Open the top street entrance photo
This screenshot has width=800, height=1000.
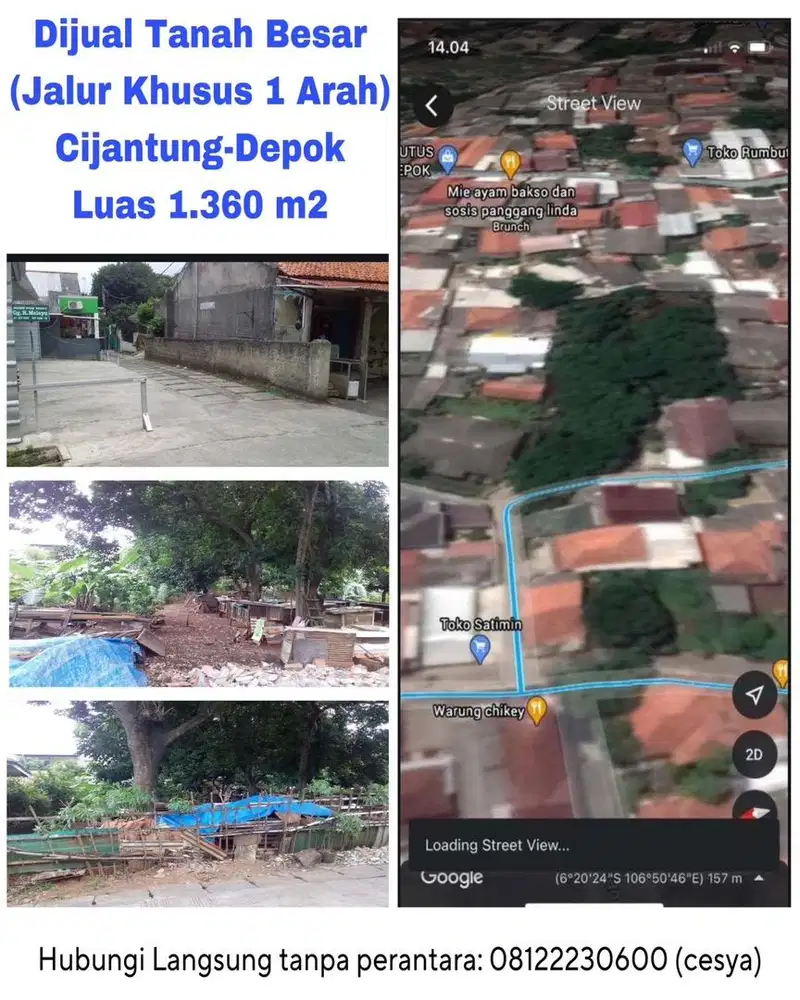click(196, 358)
